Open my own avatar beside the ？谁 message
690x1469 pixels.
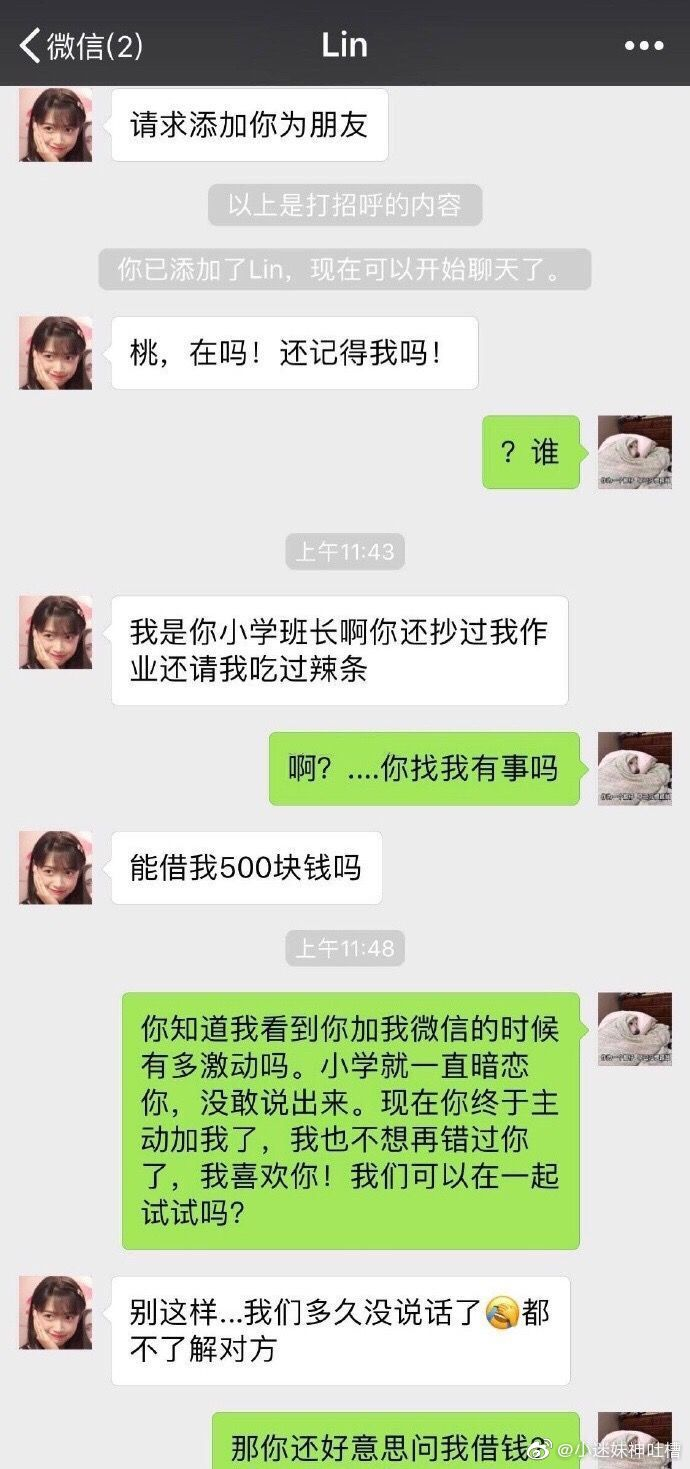click(634, 452)
